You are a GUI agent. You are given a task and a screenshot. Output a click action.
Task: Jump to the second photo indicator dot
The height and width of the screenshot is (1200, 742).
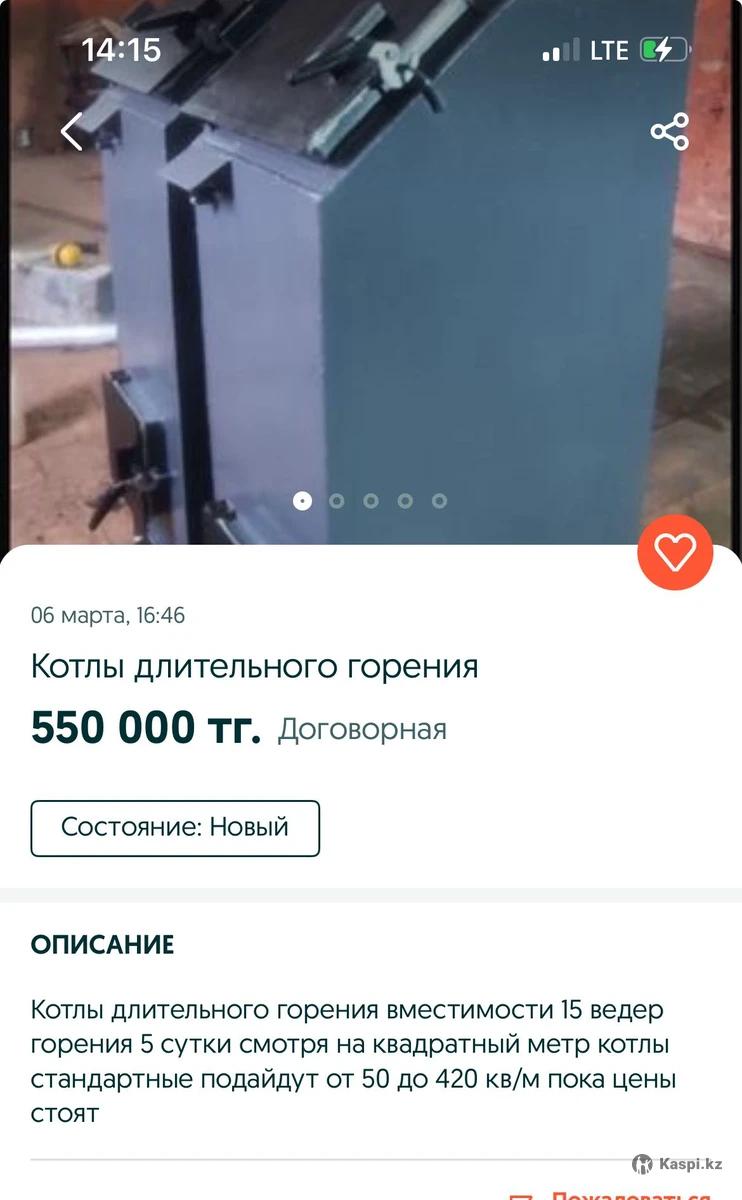click(x=337, y=501)
